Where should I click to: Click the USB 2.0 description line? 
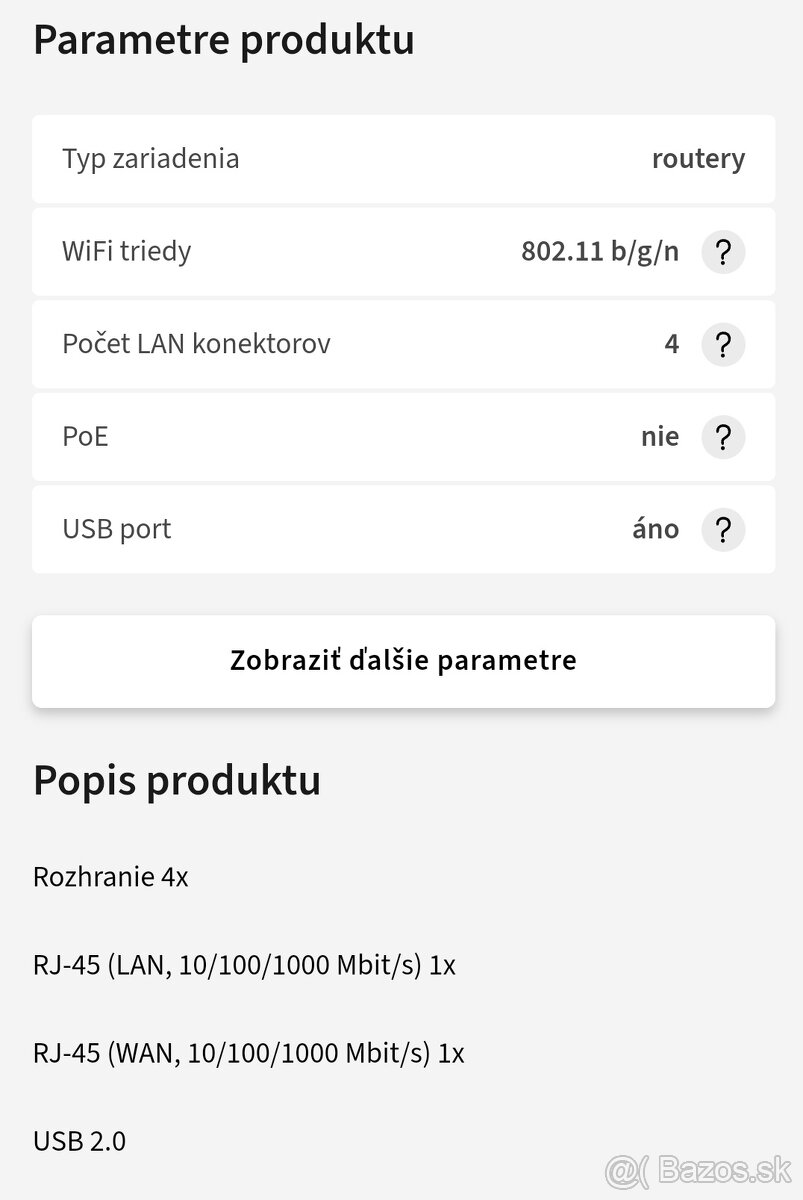pos(79,1140)
